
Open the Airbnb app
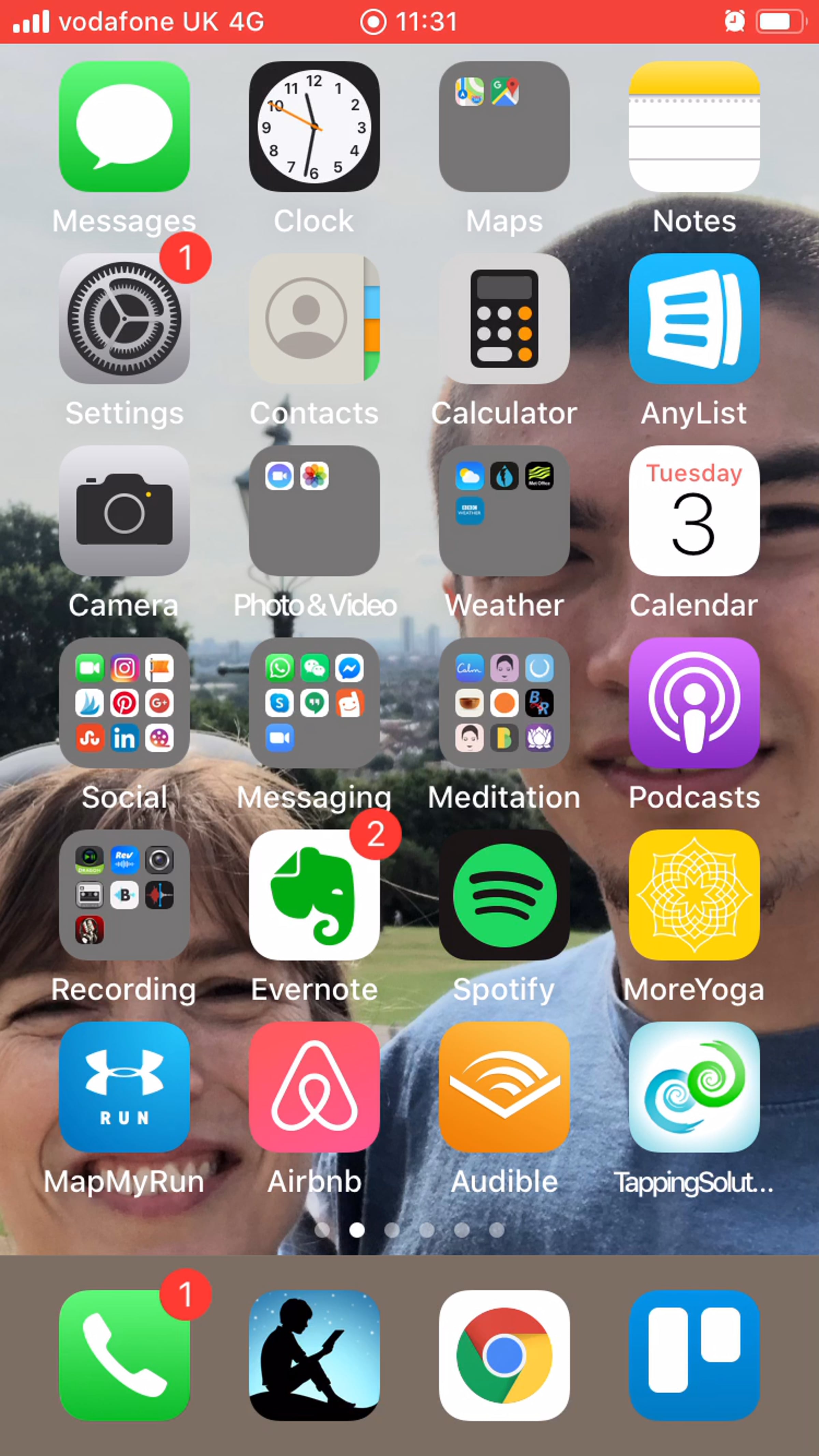tap(315, 1087)
